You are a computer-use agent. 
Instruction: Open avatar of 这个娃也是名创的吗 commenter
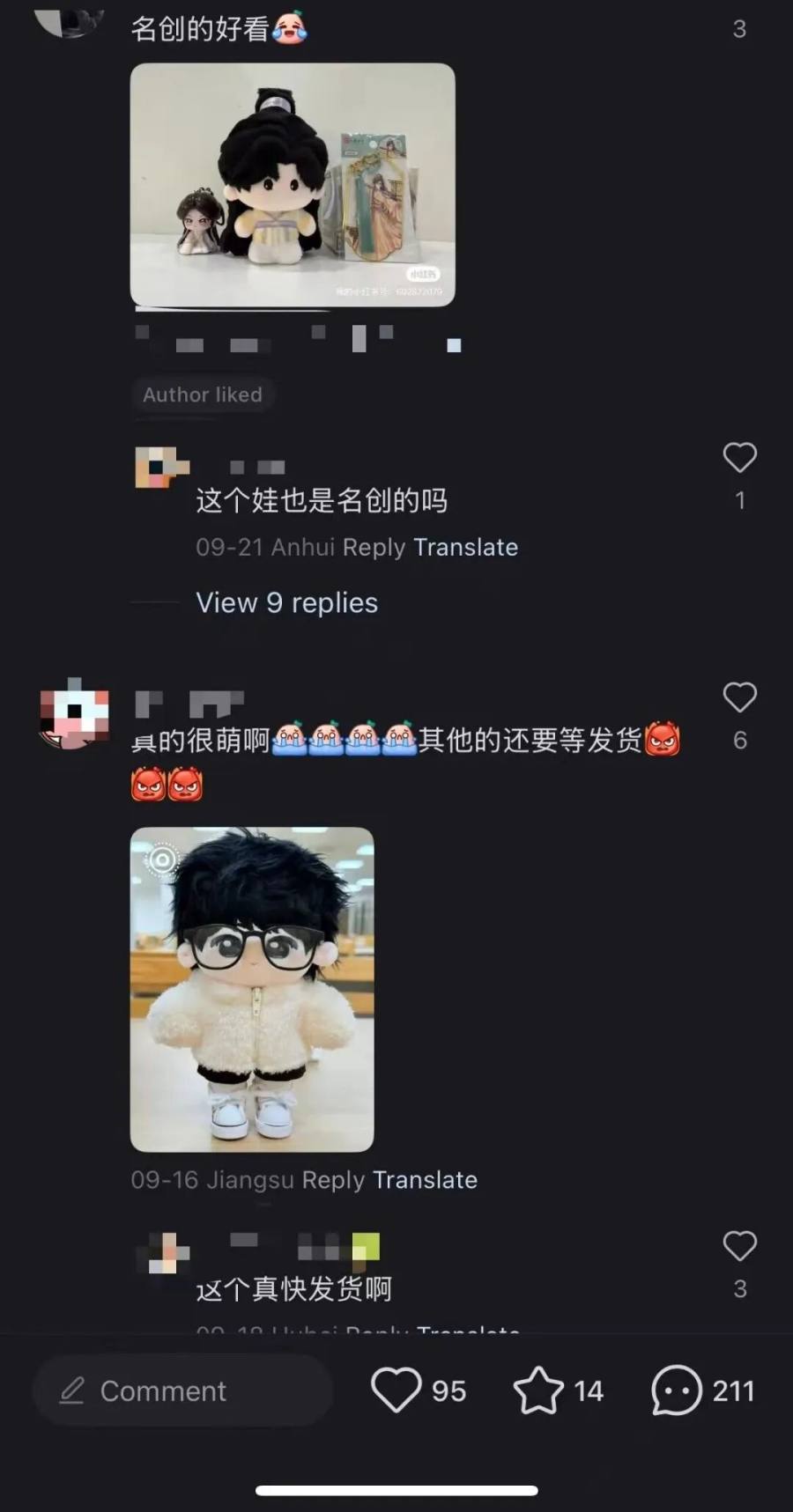click(160, 467)
